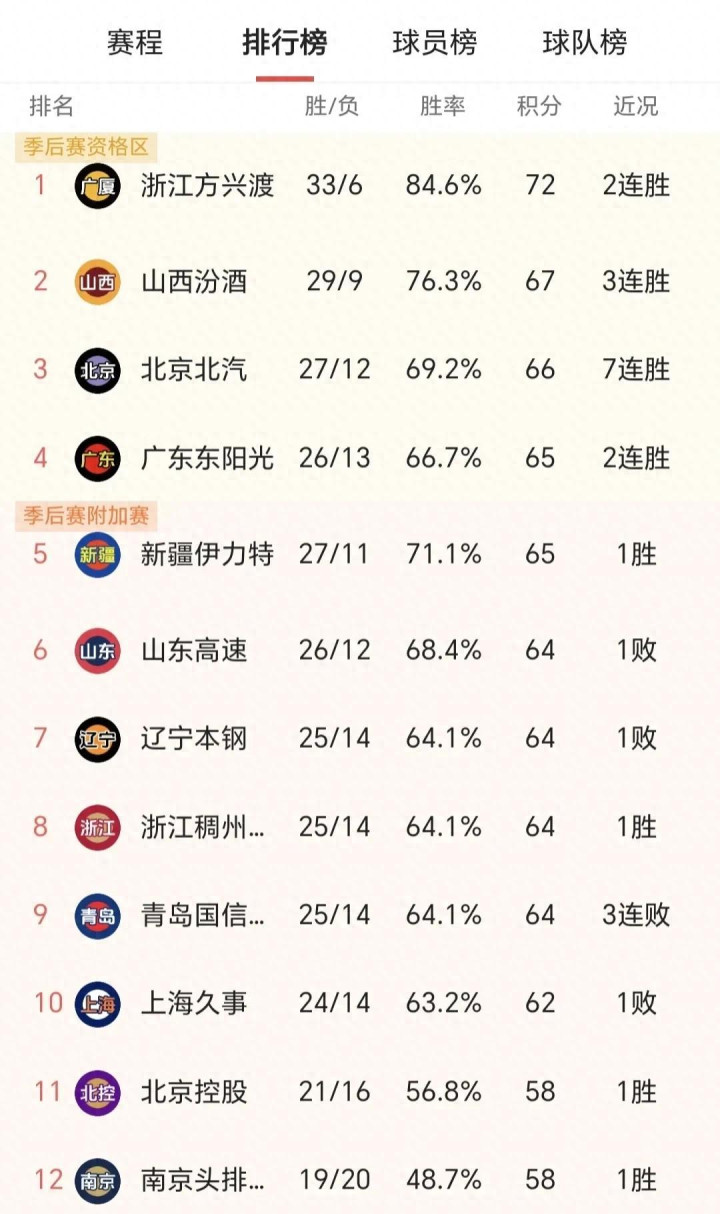720x1214 pixels.
Task: Open 山东高速 team row
Action: pyautogui.click(x=360, y=650)
